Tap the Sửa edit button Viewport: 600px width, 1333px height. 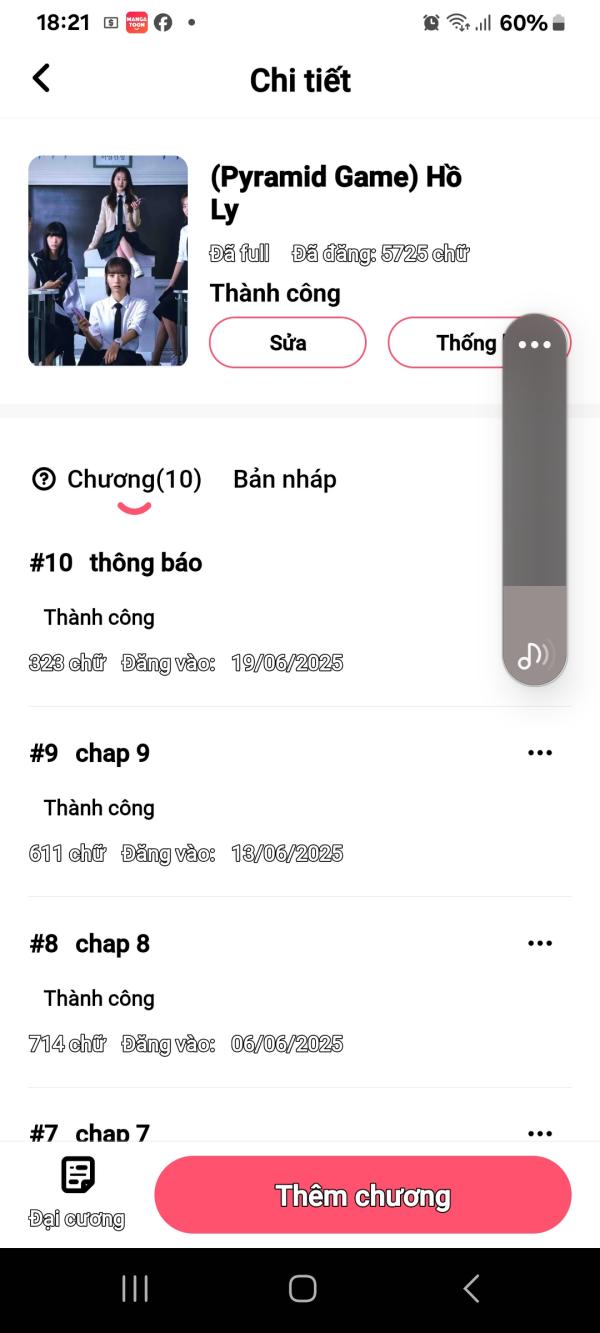tap(288, 343)
